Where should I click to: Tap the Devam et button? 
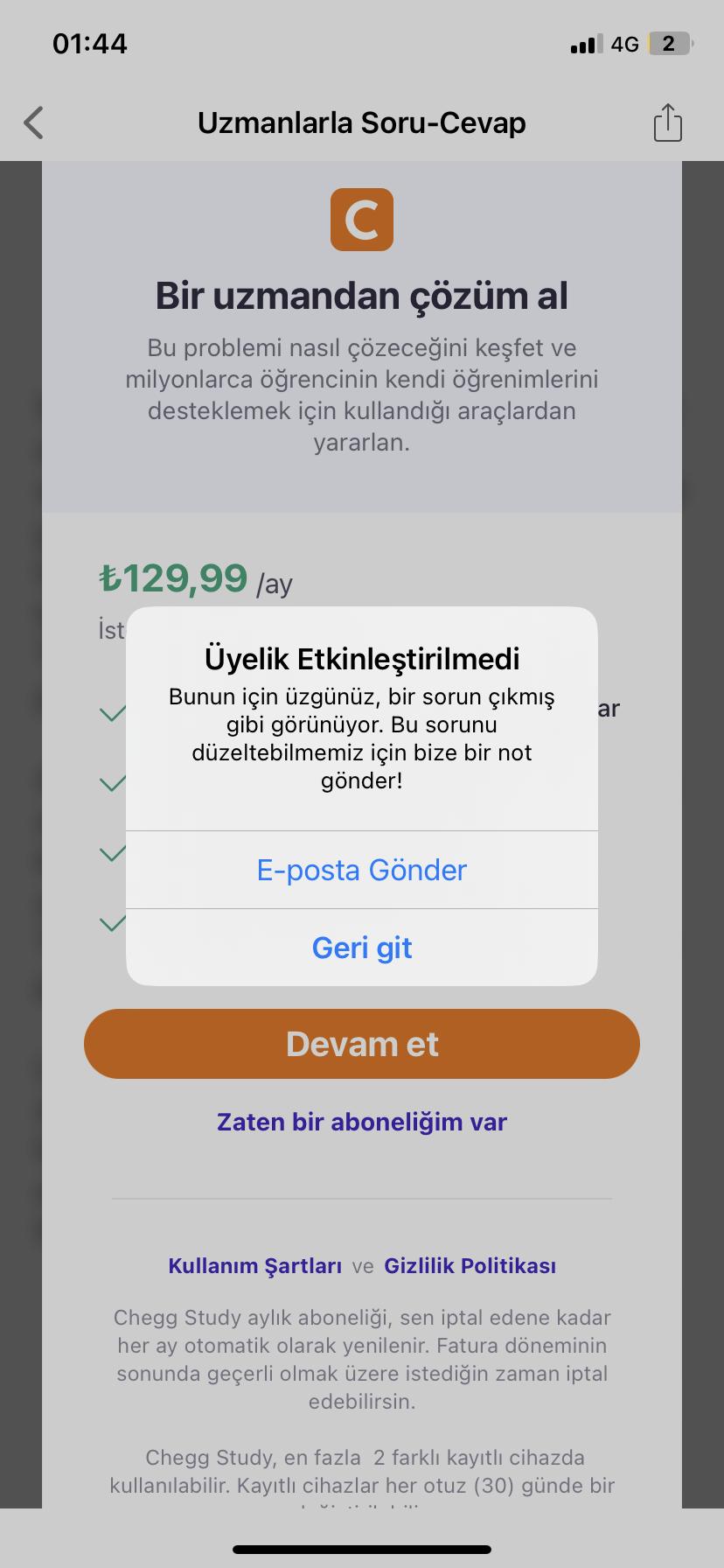click(361, 1044)
